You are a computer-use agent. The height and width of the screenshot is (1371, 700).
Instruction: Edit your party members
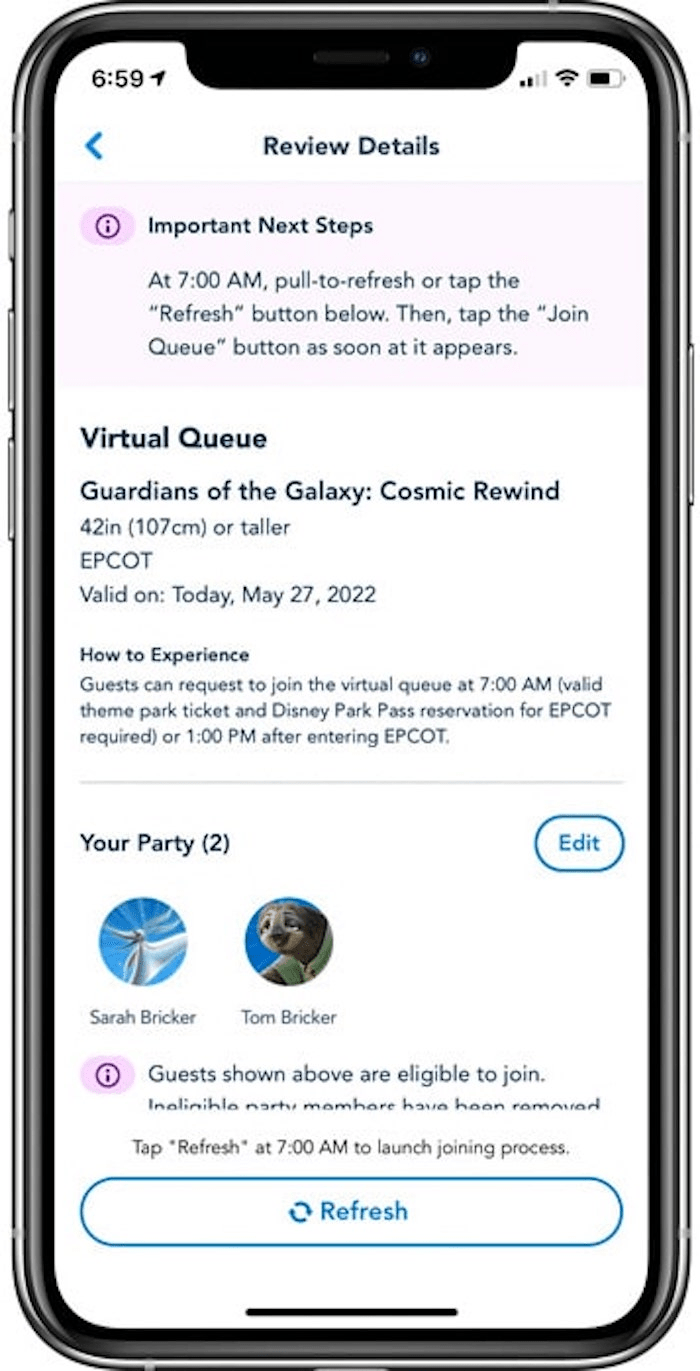tap(578, 843)
